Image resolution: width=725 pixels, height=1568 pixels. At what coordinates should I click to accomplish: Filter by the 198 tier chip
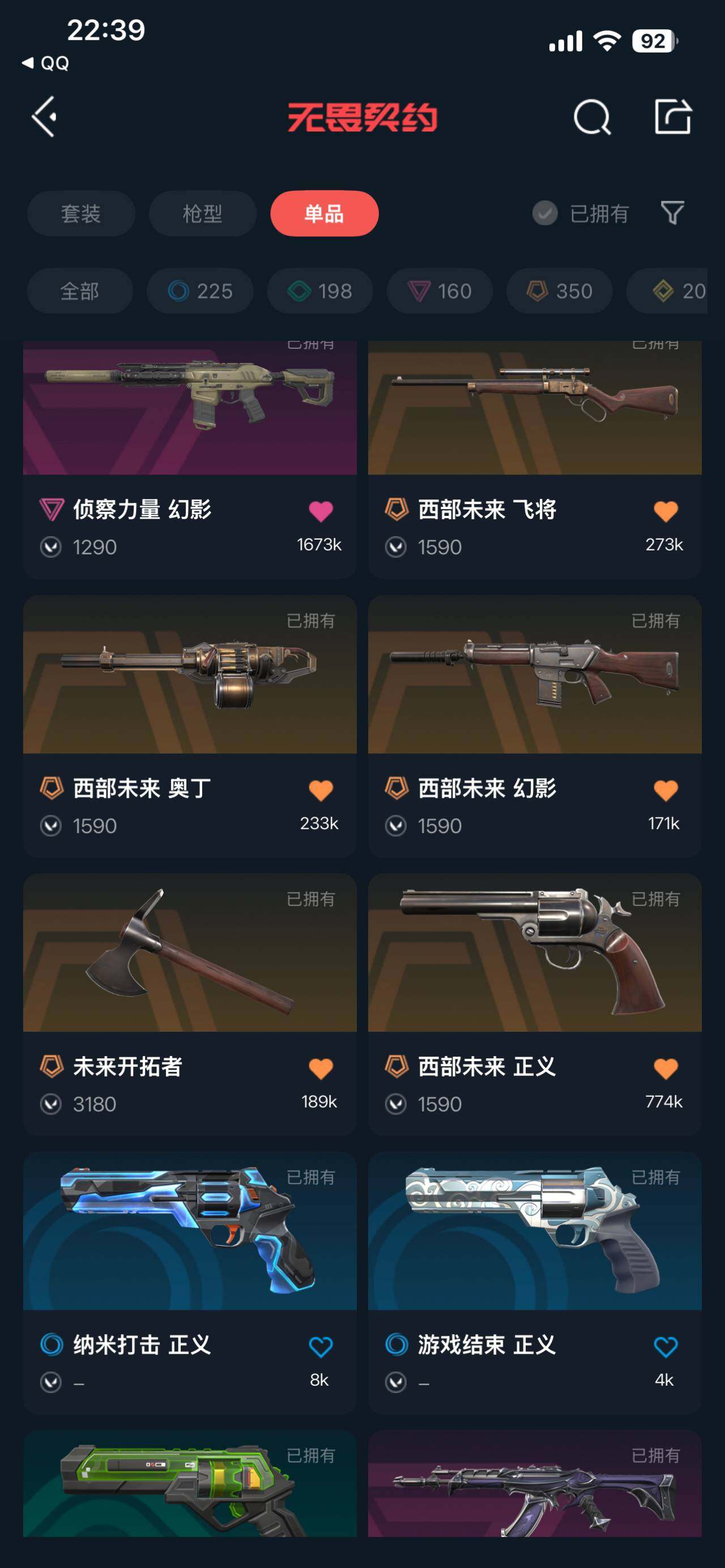(x=319, y=291)
